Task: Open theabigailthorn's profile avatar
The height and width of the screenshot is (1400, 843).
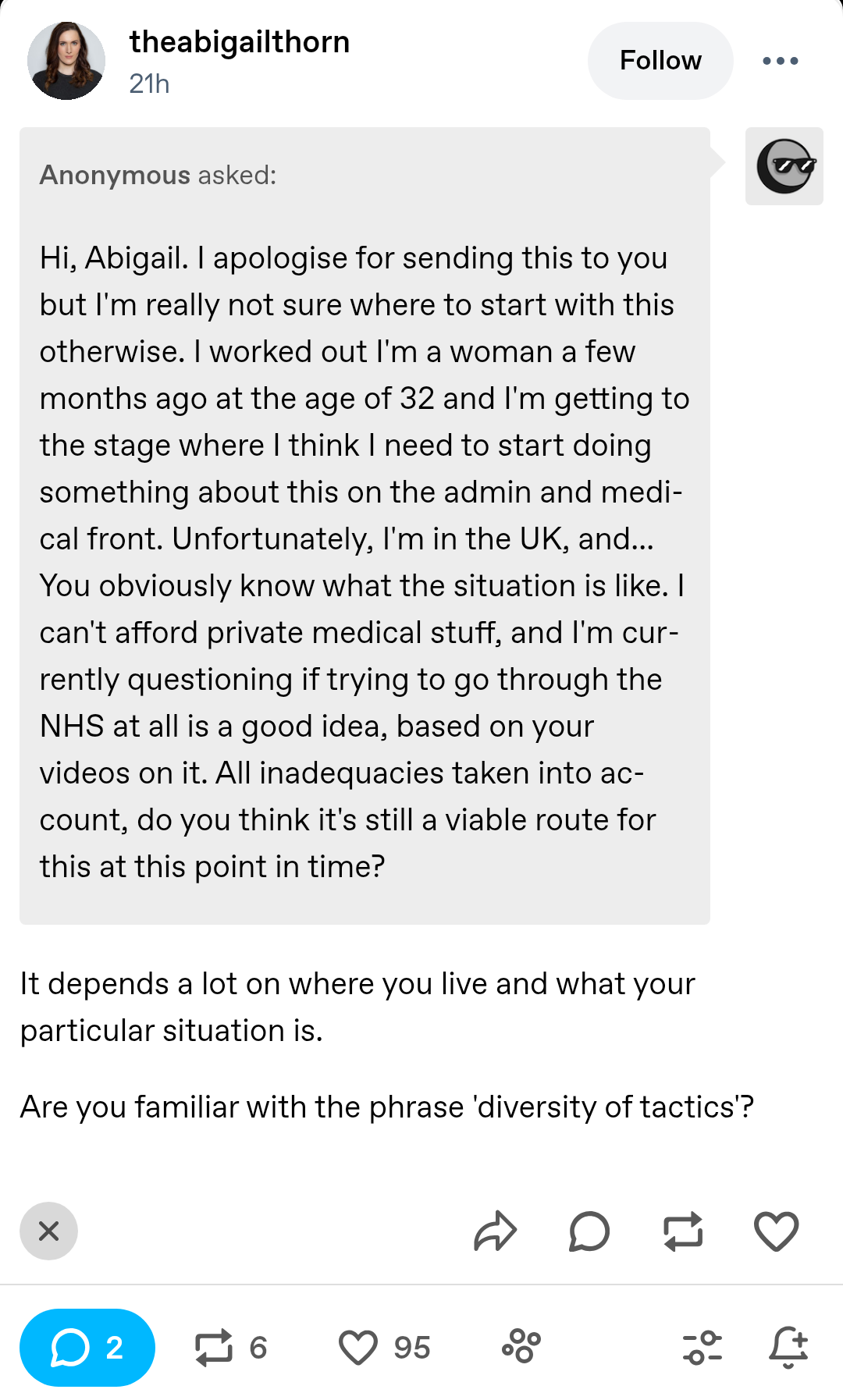Action: click(x=66, y=61)
